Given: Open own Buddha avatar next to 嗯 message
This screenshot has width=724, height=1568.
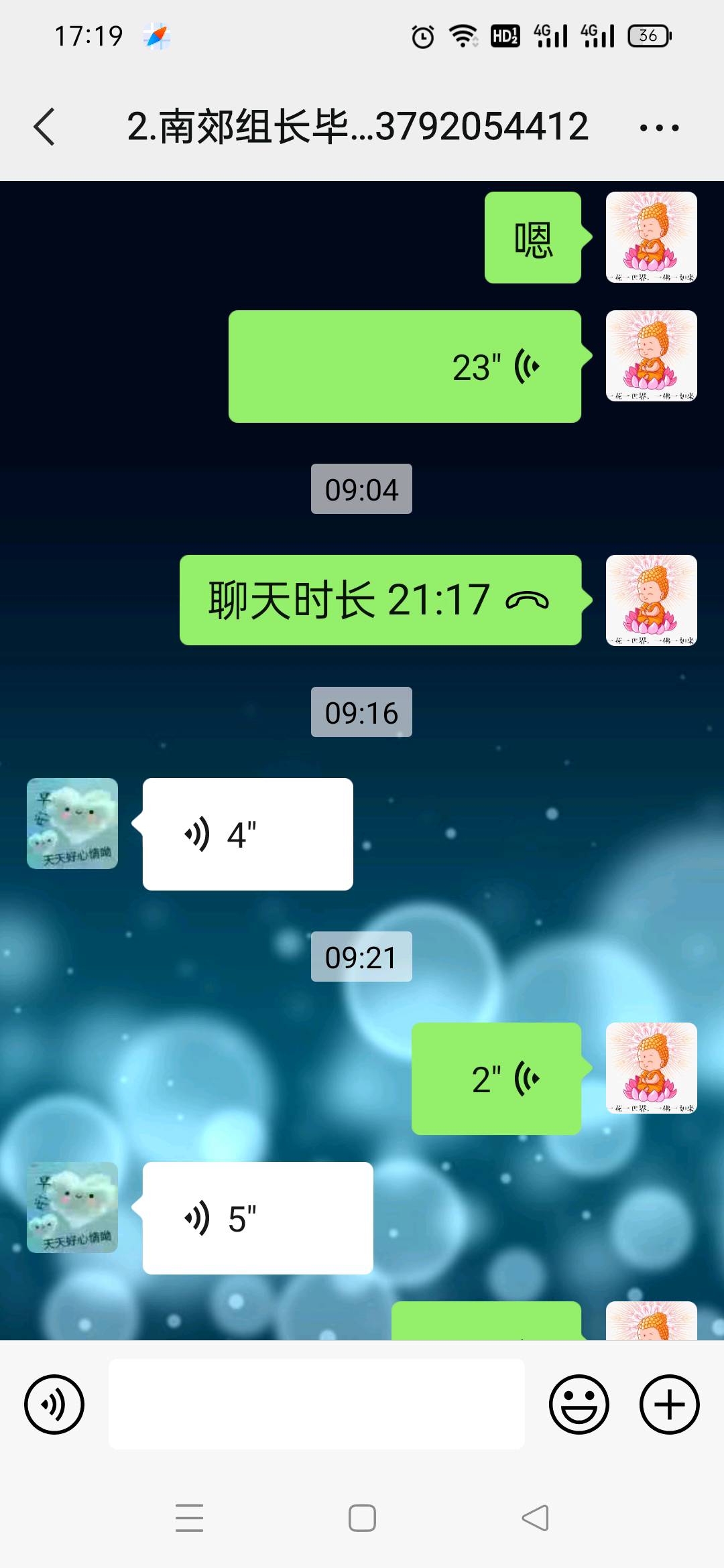Looking at the screenshot, I should pyautogui.click(x=652, y=237).
